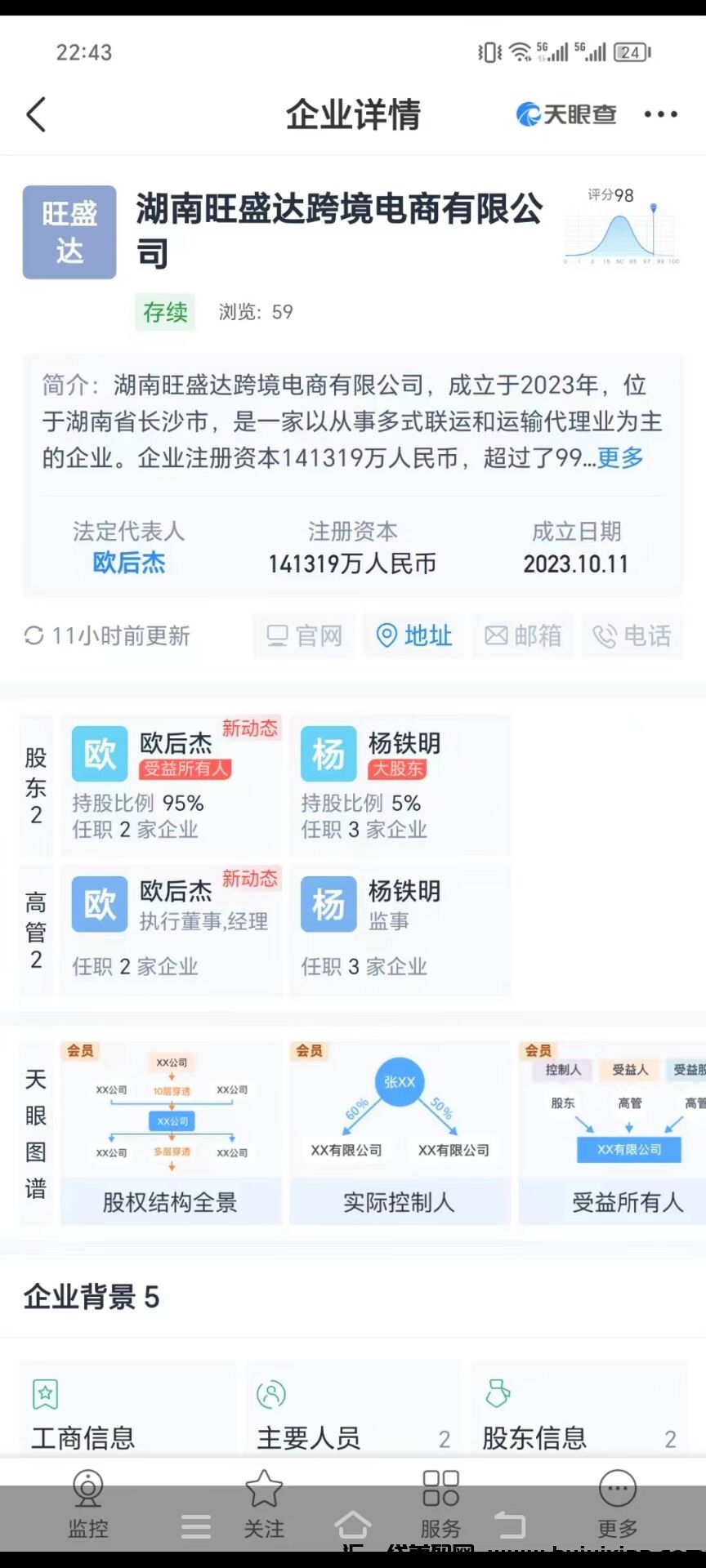Open the company website via 官网 icon

coord(303,636)
